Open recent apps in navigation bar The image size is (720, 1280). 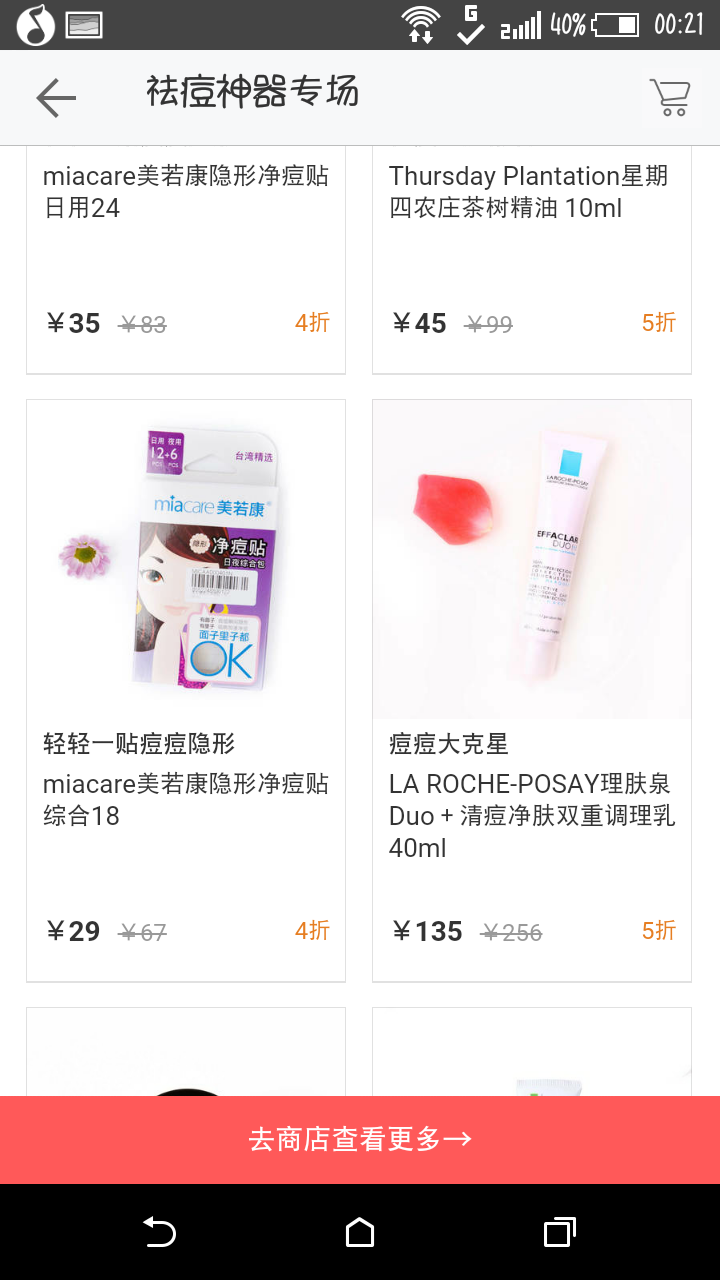pyautogui.click(x=559, y=1232)
